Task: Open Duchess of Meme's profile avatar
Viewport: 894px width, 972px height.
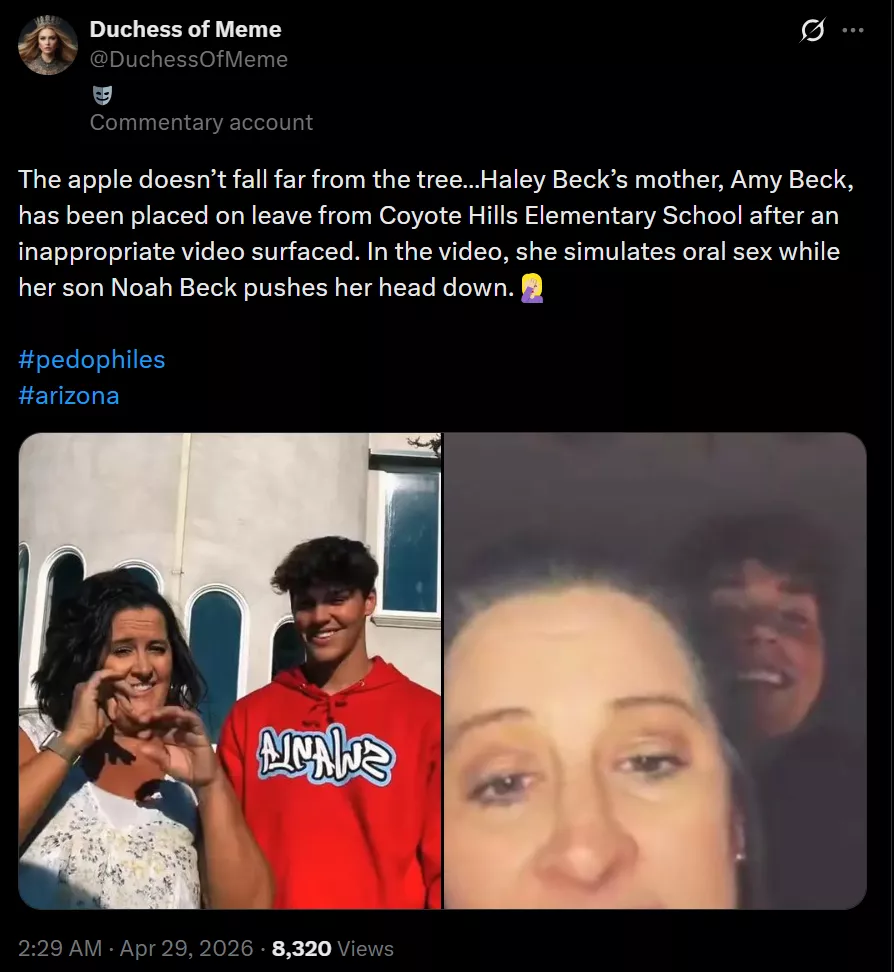Action: pos(50,45)
